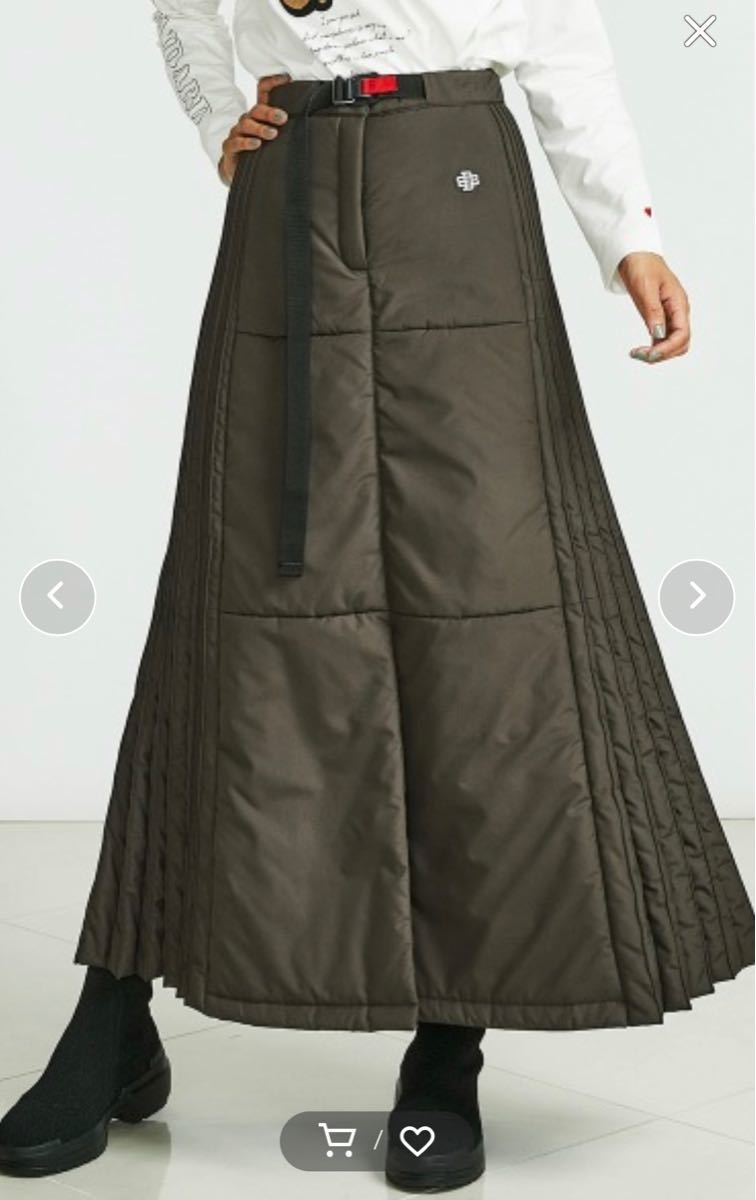Show the next product photo
Image resolution: width=756 pixels, height=1200 pixels.
697,597
